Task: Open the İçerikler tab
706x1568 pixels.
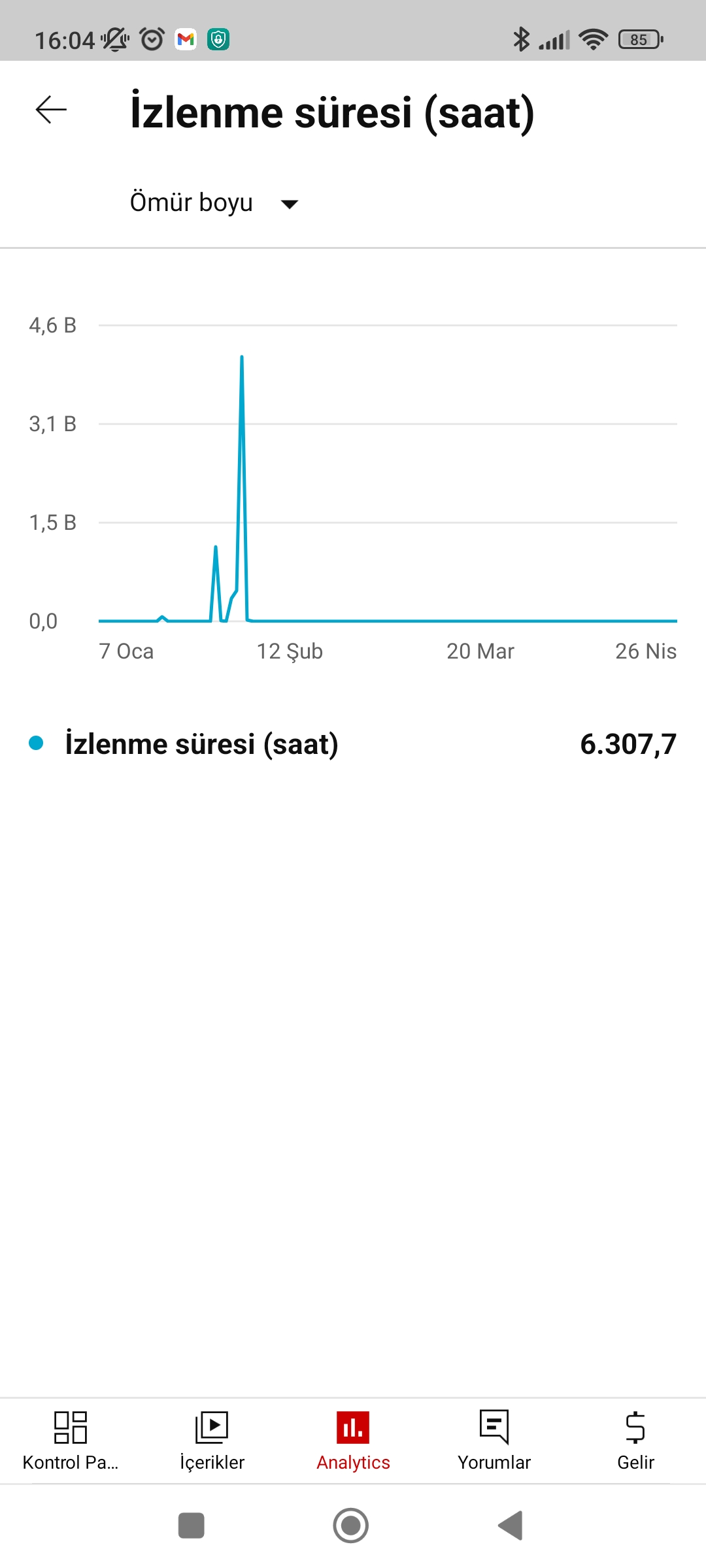Action: click(212, 1441)
